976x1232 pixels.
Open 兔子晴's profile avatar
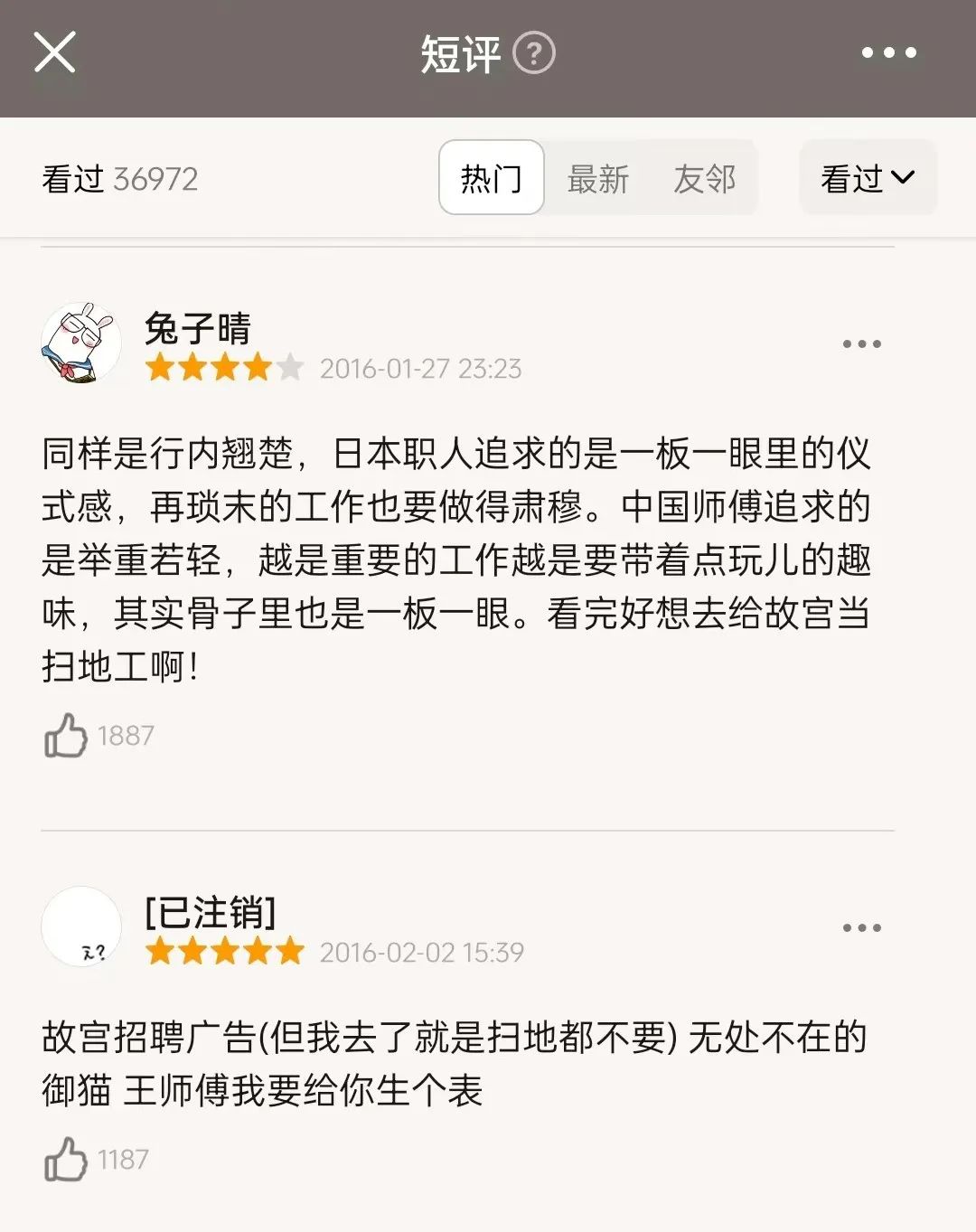pyautogui.click(x=81, y=343)
